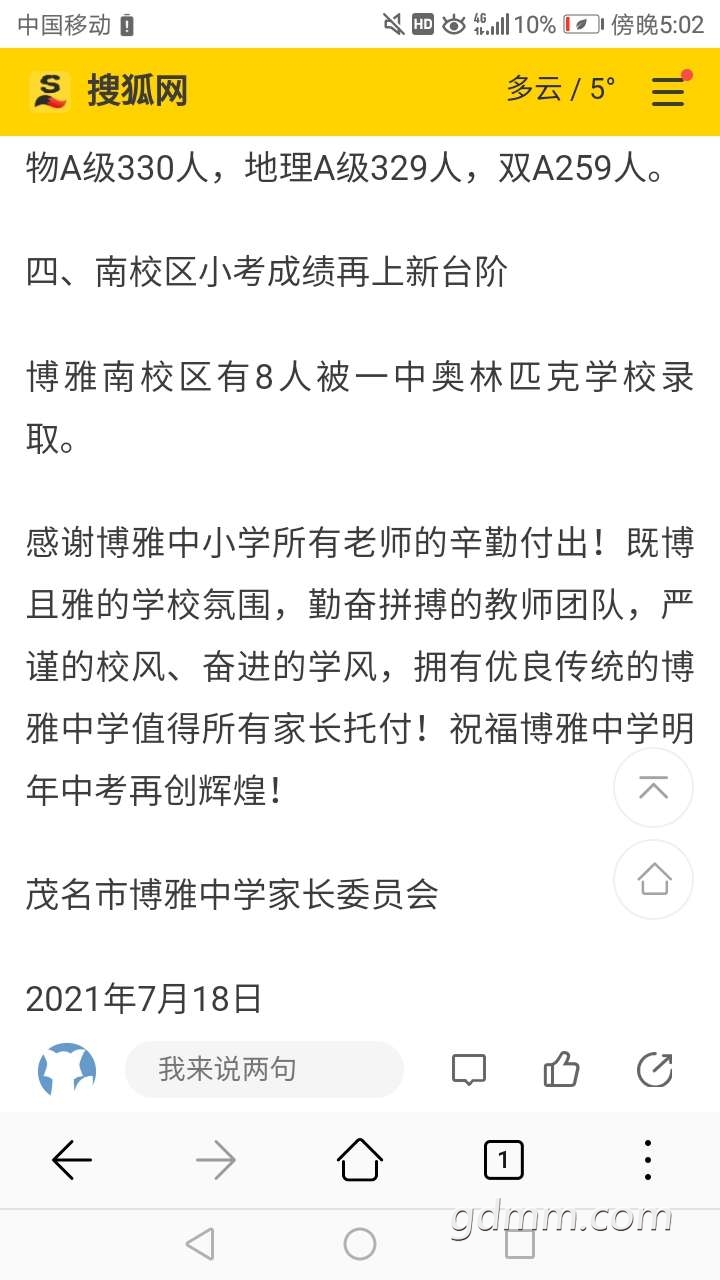
Task: Go back in the browser
Action: 72,1160
